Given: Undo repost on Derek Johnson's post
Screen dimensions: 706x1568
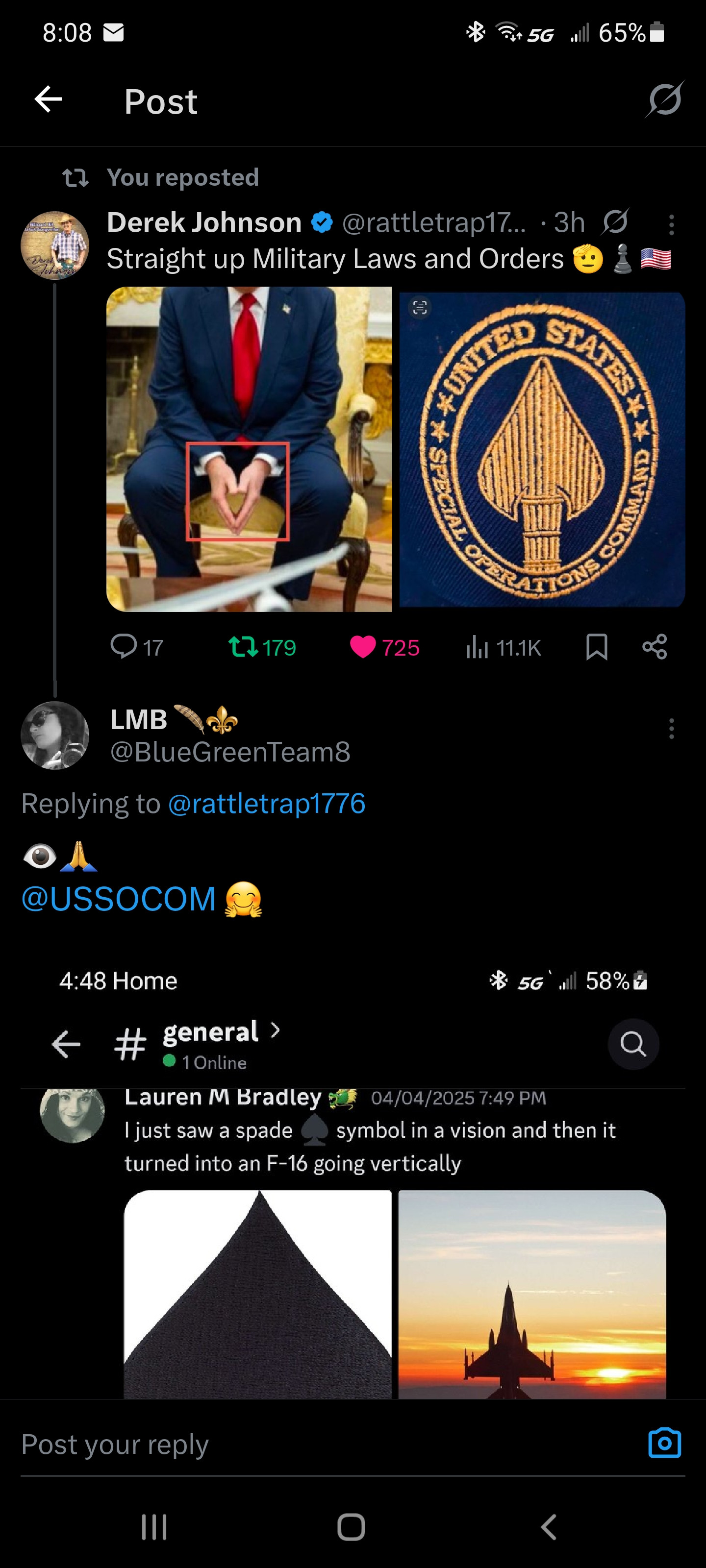Looking at the screenshot, I should 244,646.
